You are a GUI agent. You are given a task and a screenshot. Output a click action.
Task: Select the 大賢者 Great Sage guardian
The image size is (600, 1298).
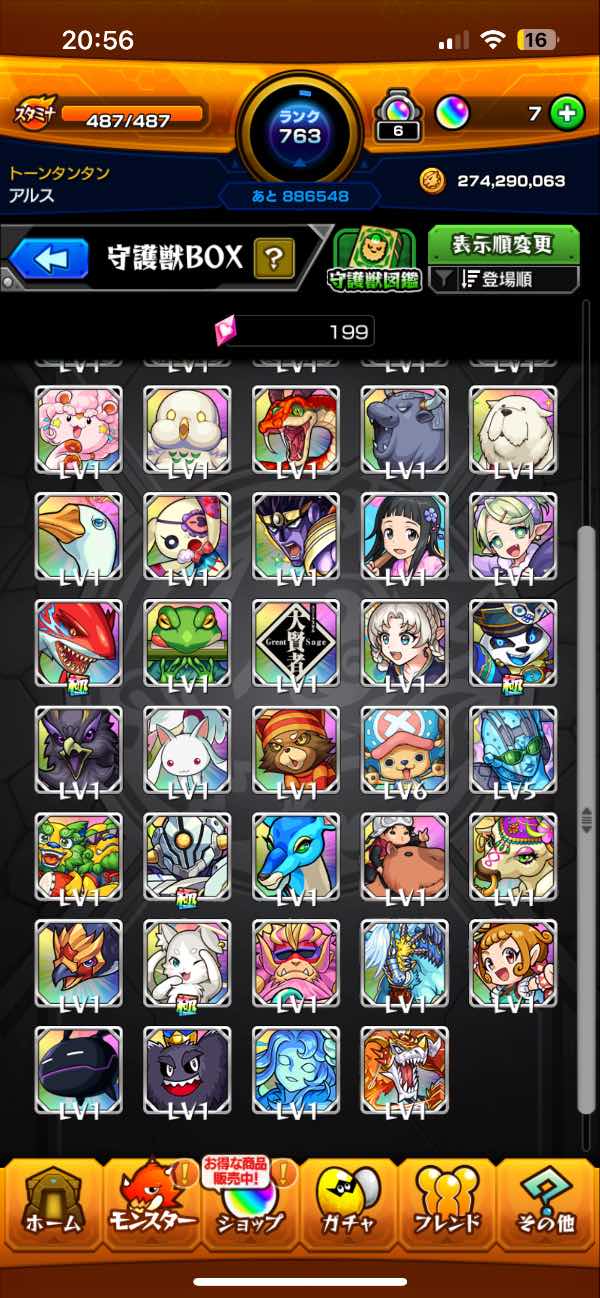pos(295,643)
